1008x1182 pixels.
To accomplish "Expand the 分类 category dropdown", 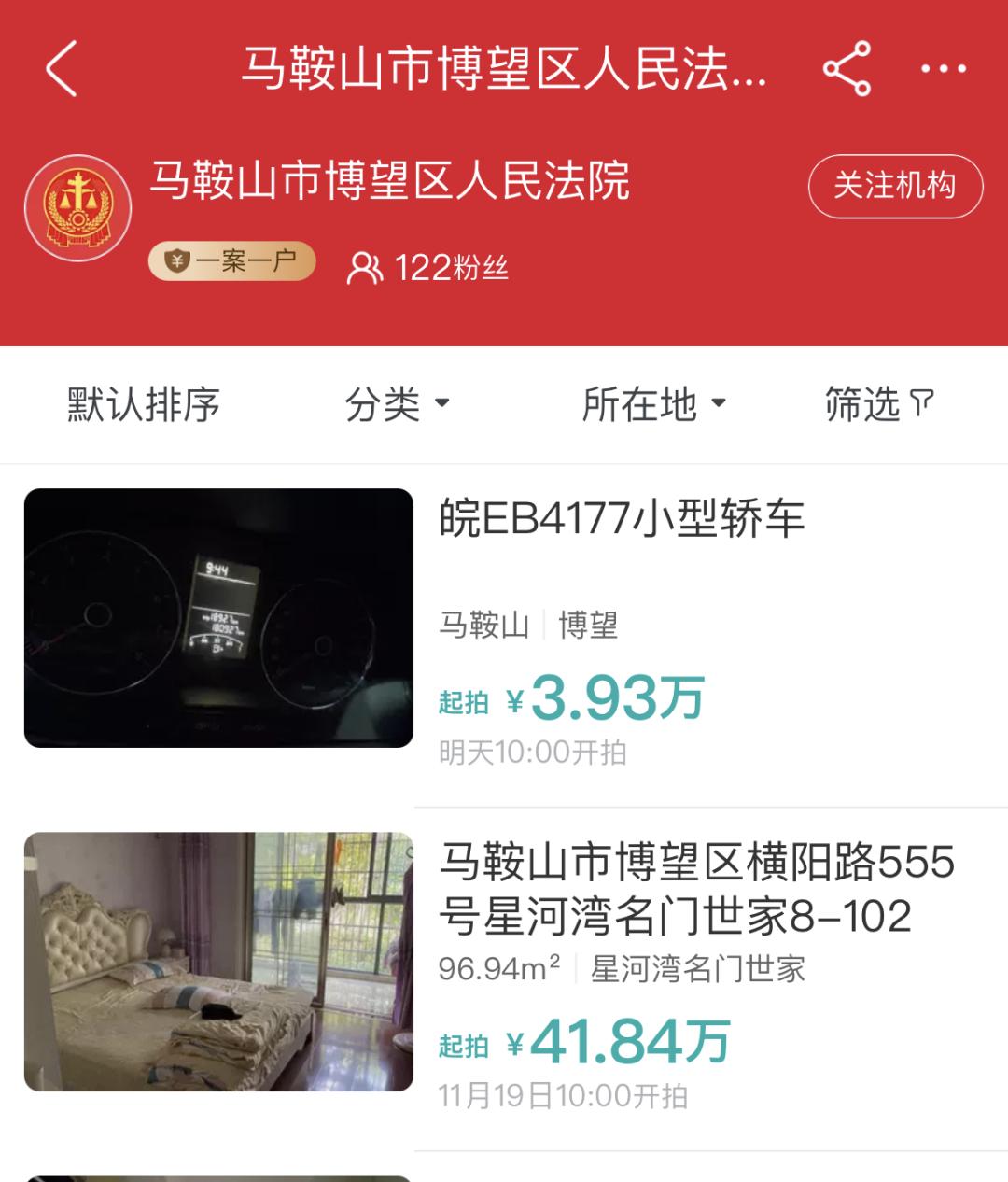I will coord(398,404).
